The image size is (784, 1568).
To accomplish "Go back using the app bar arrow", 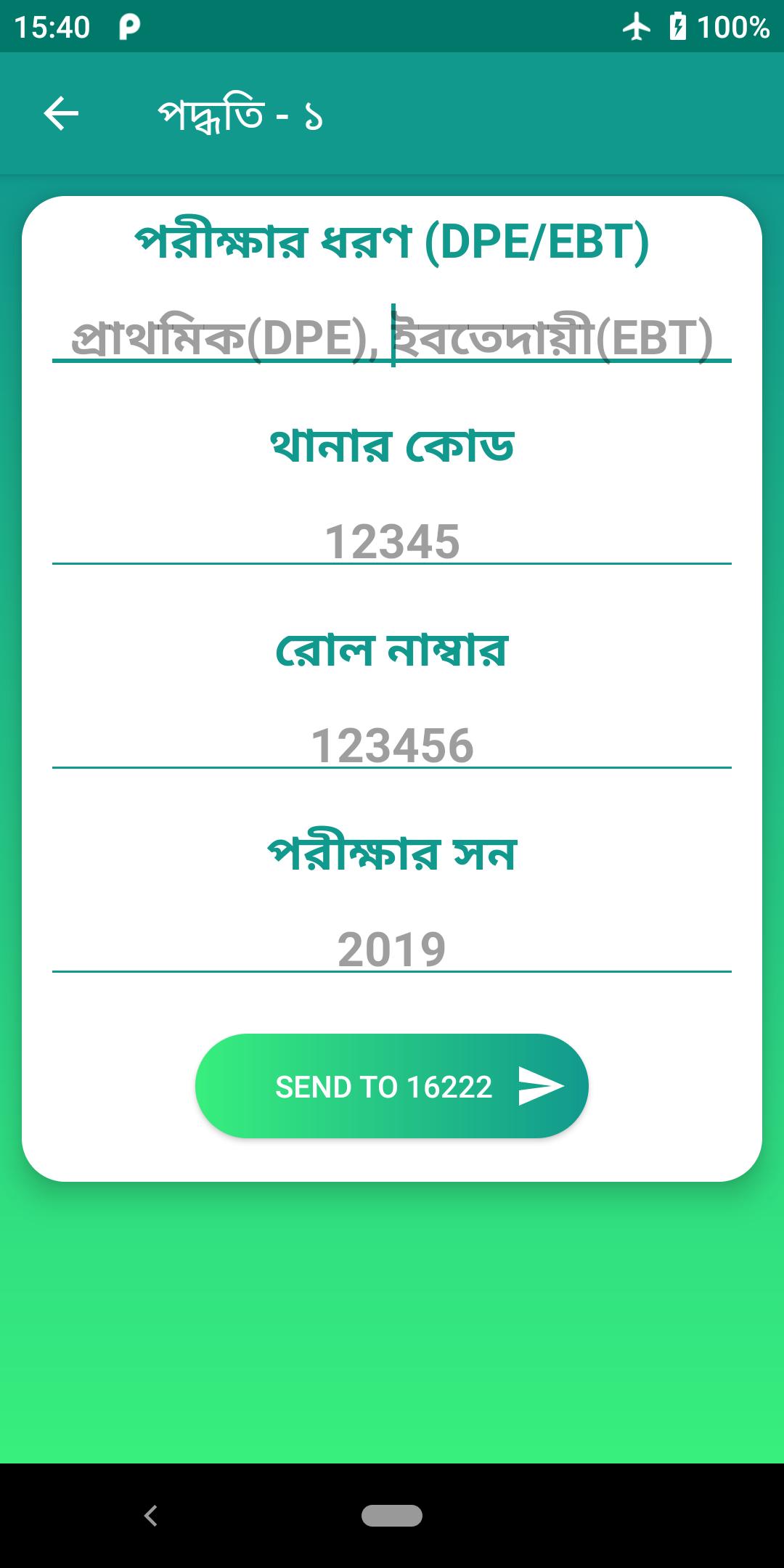I will point(61,114).
